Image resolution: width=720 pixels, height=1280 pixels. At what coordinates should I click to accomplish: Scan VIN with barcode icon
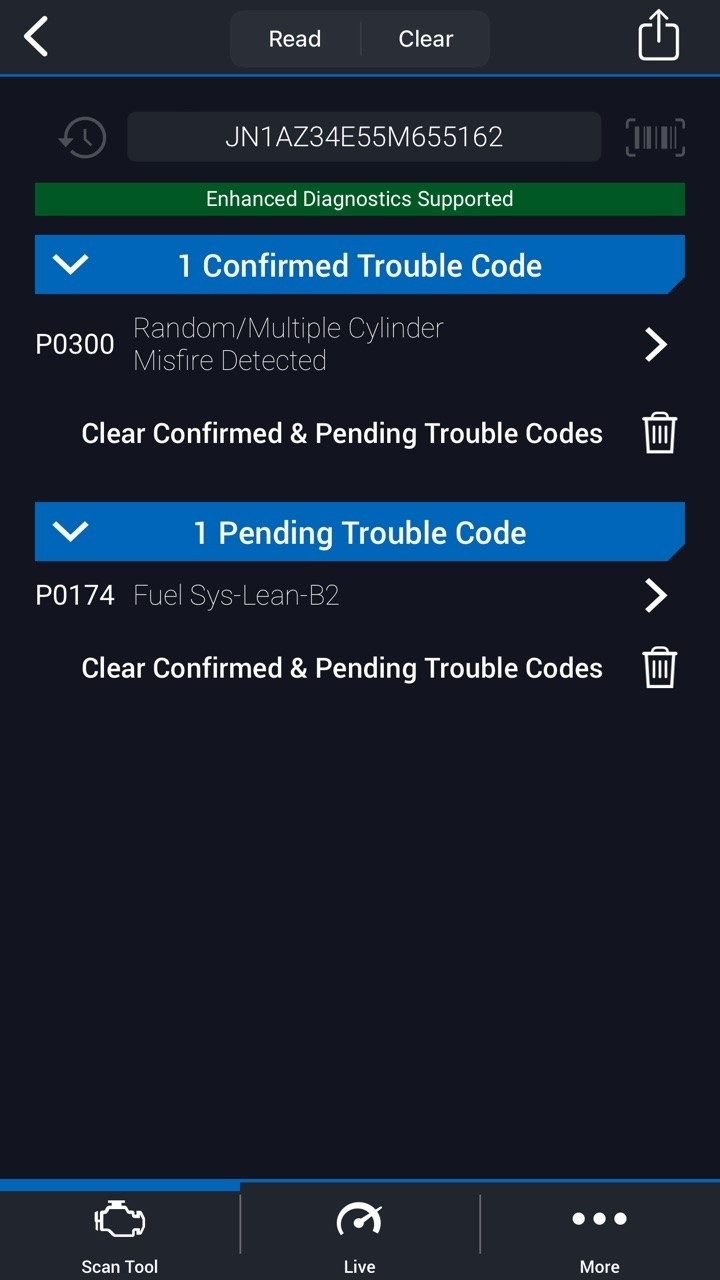(x=655, y=137)
